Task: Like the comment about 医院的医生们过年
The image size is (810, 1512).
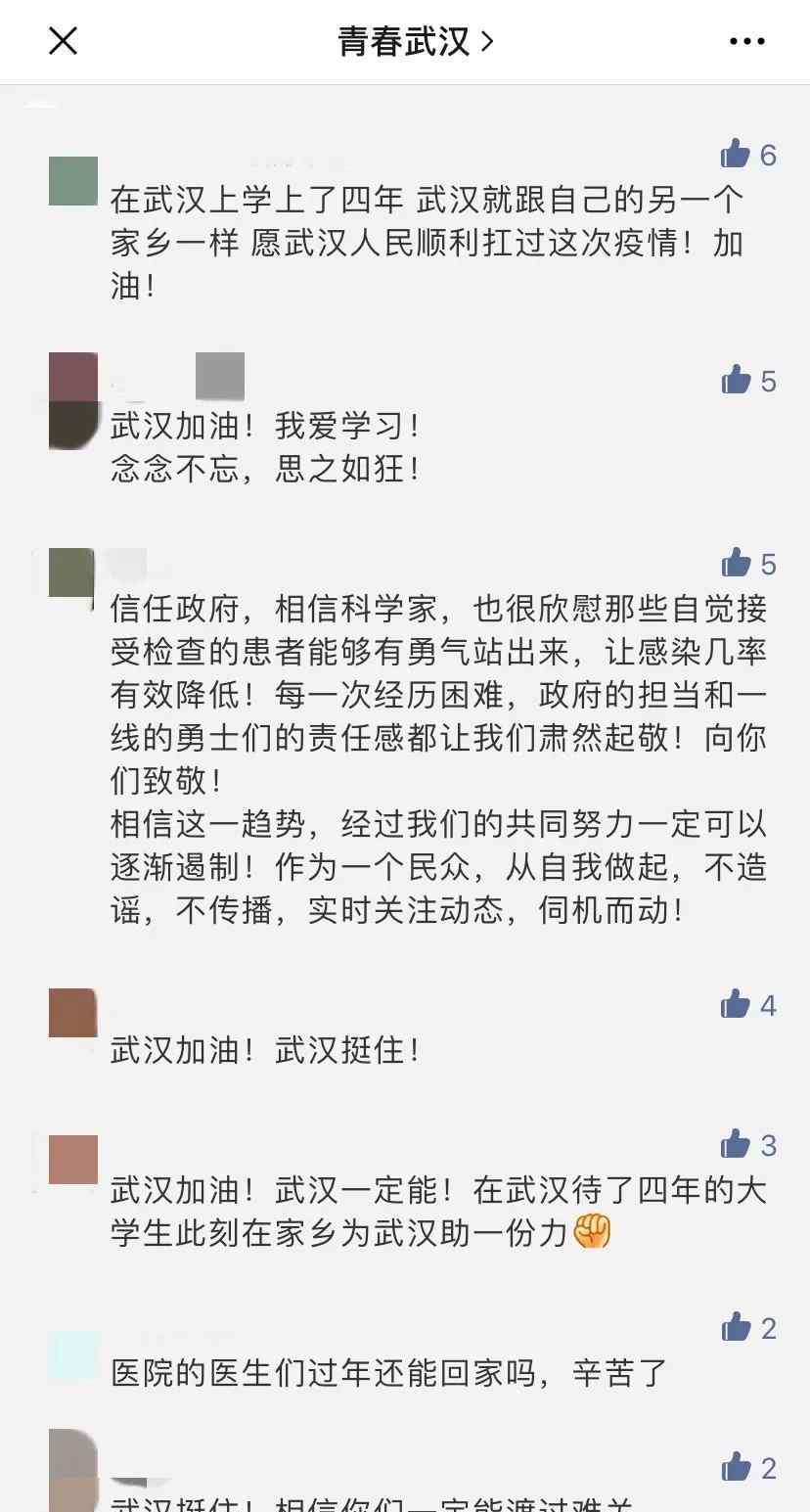Action: [736, 1327]
